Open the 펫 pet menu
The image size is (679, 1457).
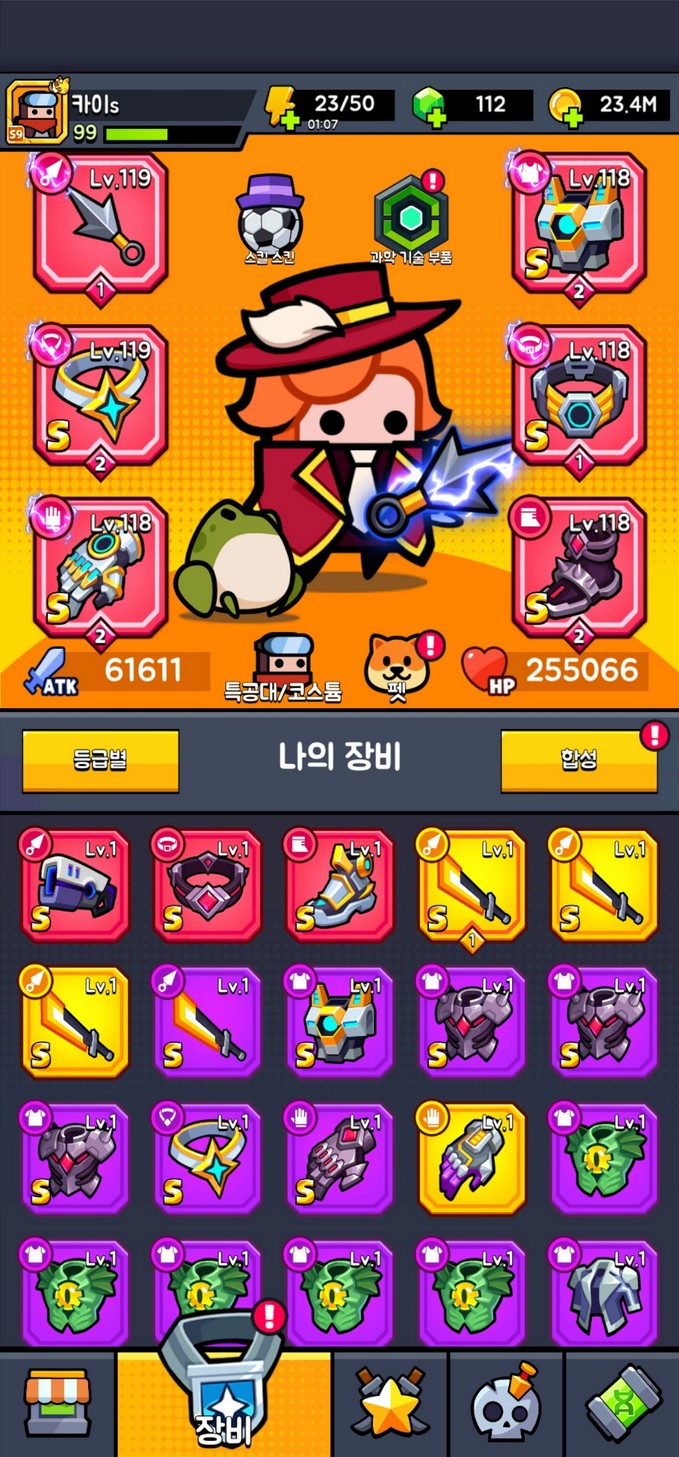click(x=399, y=665)
